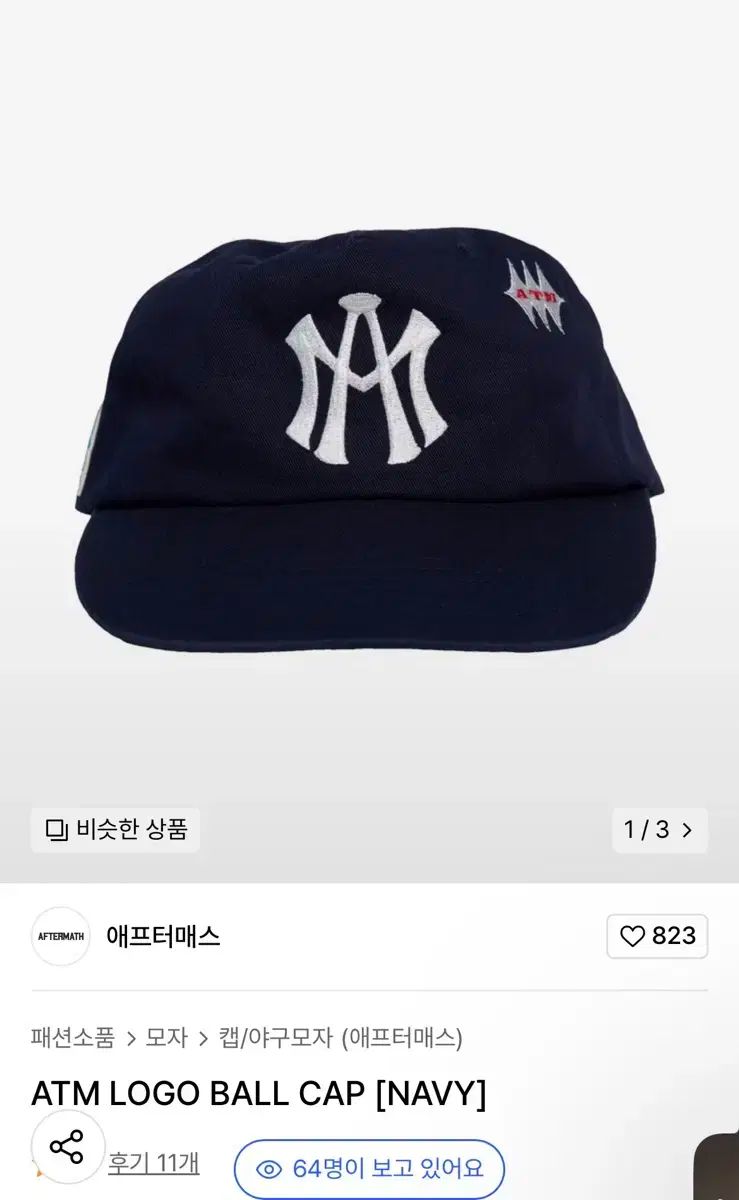View the full ball cap product image
Image resolution: width=739 pixels, height=1200 pixels.
point(369,440)
